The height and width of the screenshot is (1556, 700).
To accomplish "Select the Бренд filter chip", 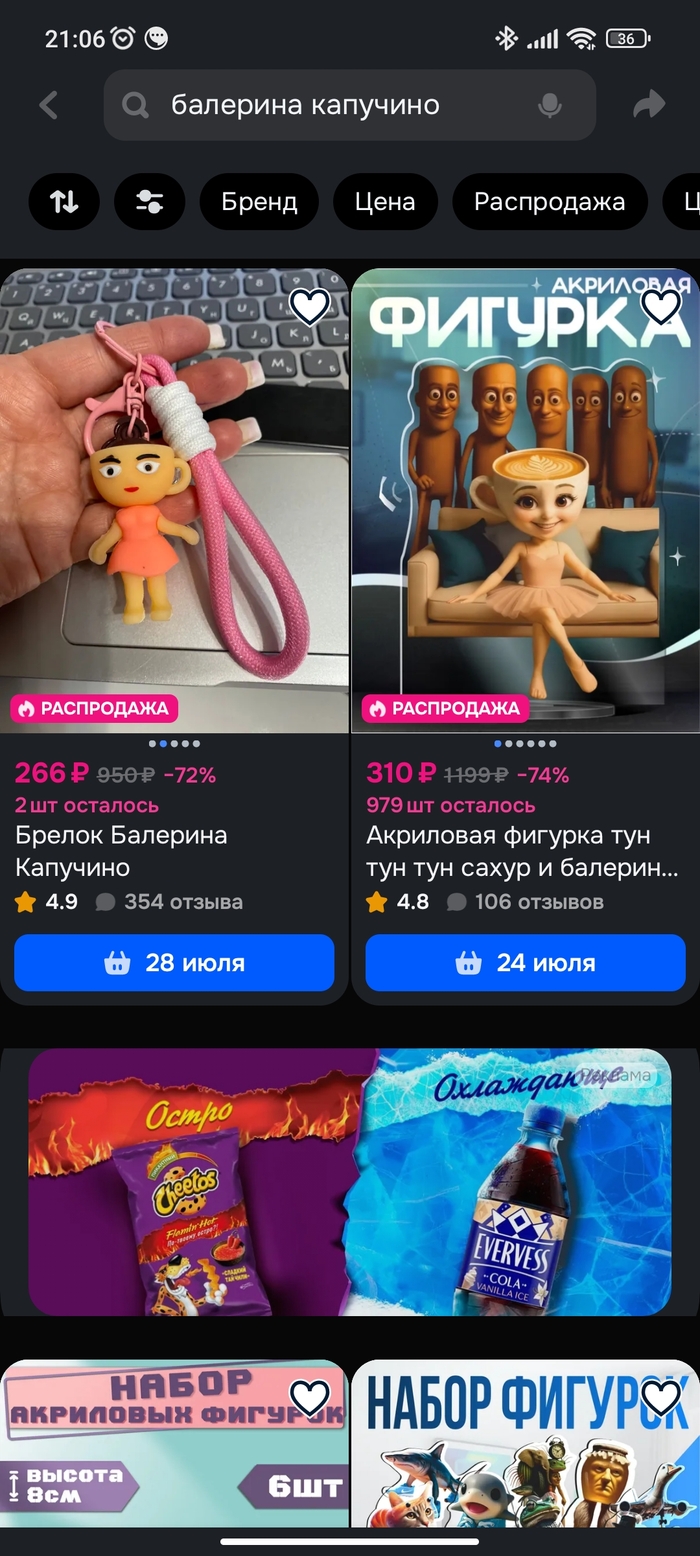I will click(259, 202).
